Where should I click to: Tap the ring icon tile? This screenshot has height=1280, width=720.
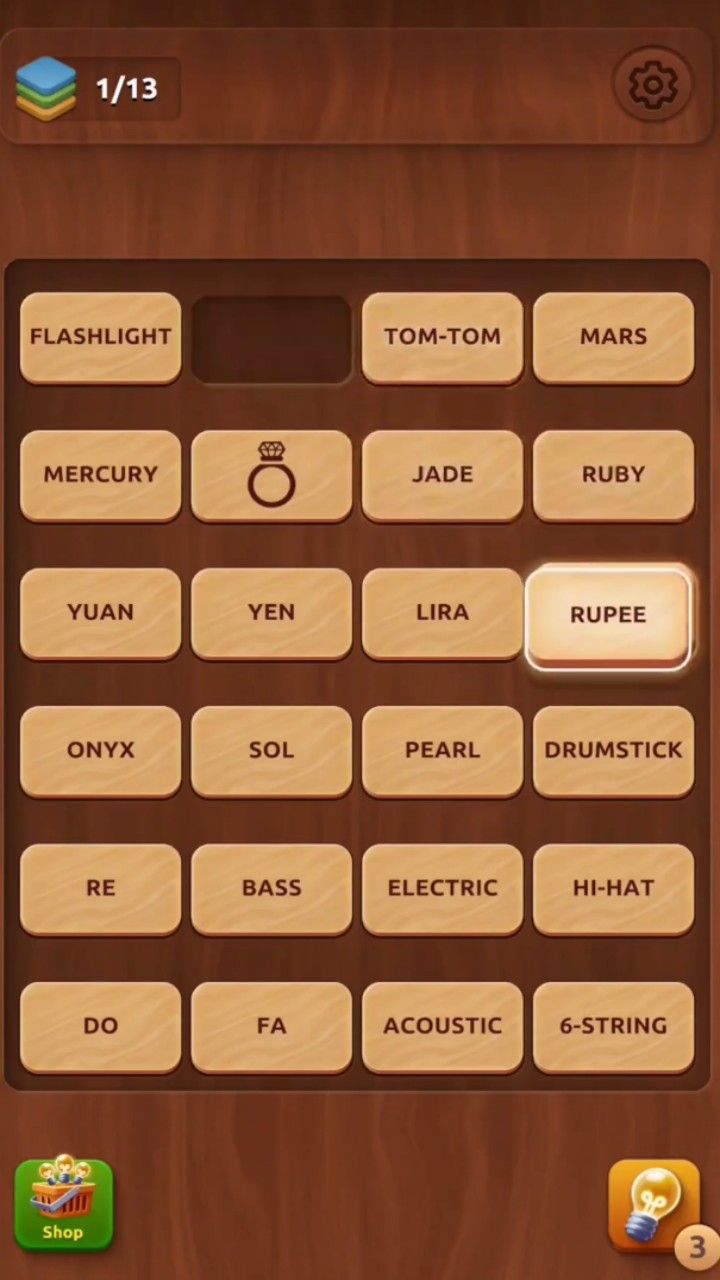tap(271, 474)
